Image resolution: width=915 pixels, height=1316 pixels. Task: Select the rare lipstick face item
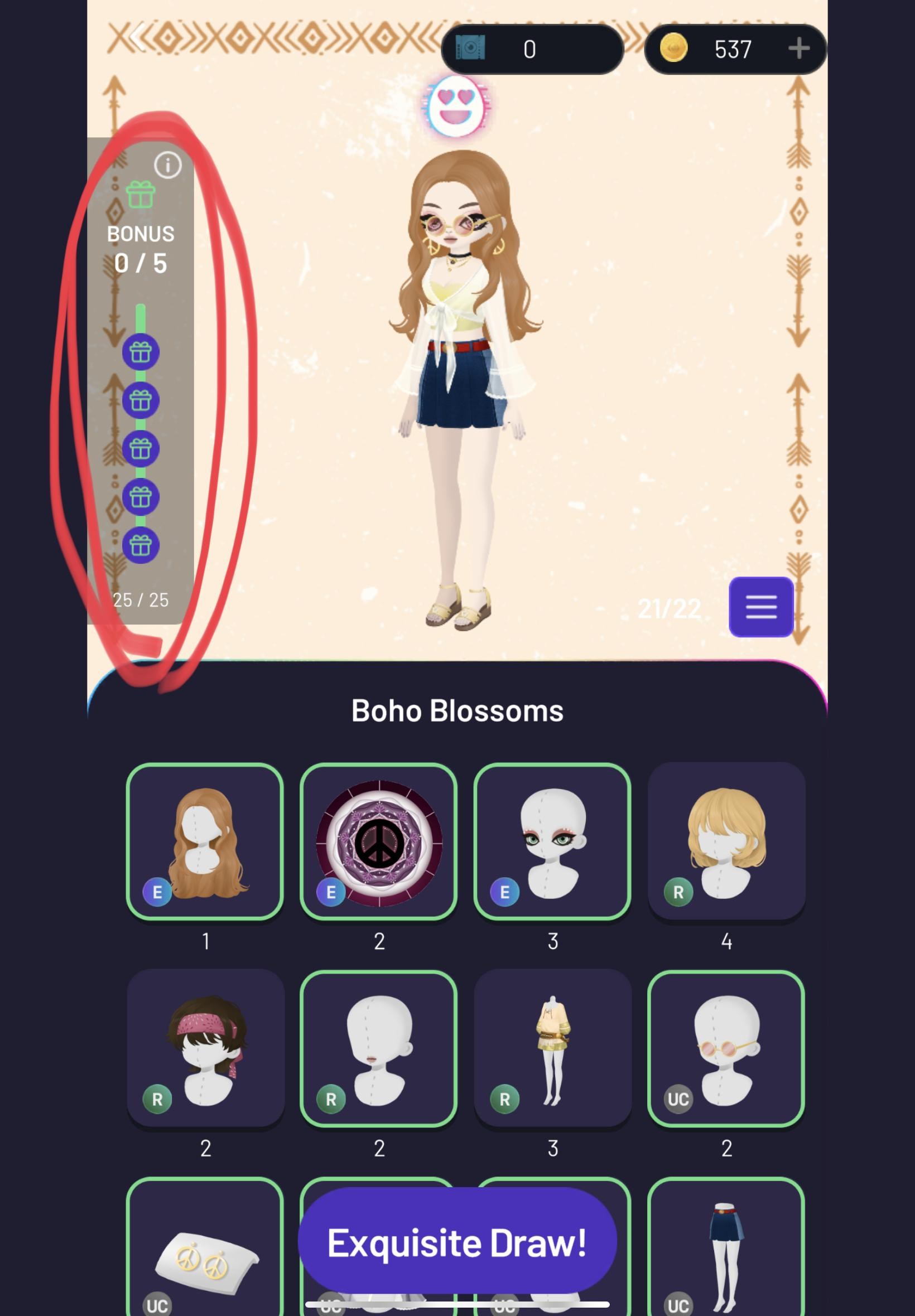(x=378, y=1048)
